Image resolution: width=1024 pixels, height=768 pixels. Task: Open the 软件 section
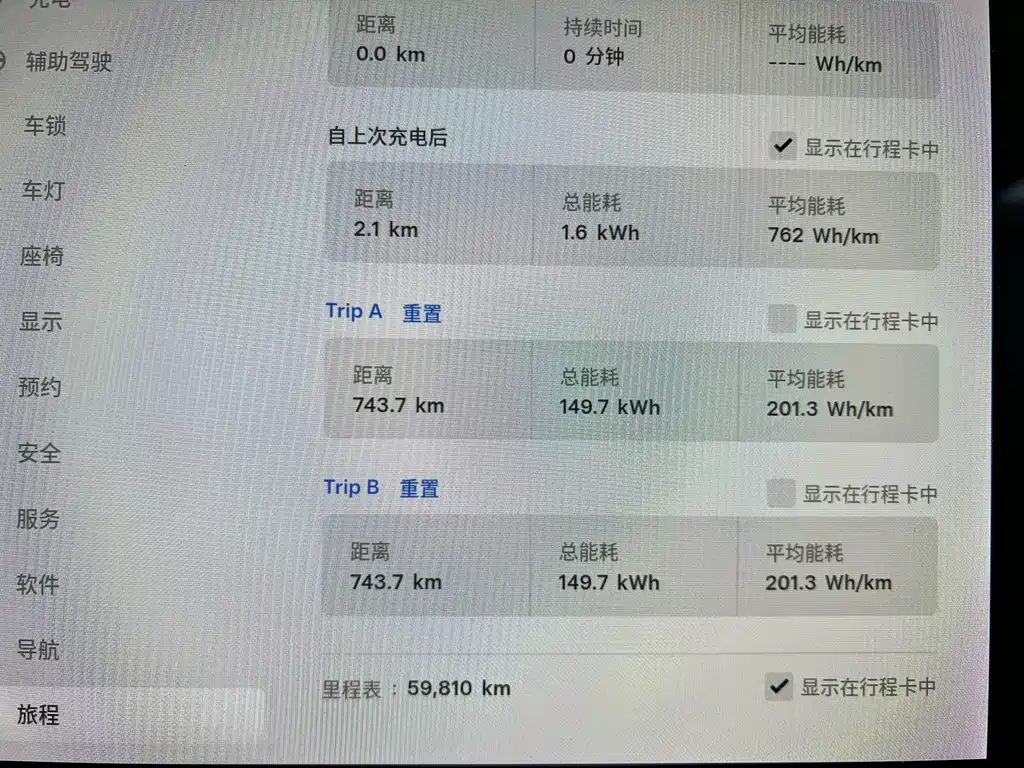click(x=38, y=584)
